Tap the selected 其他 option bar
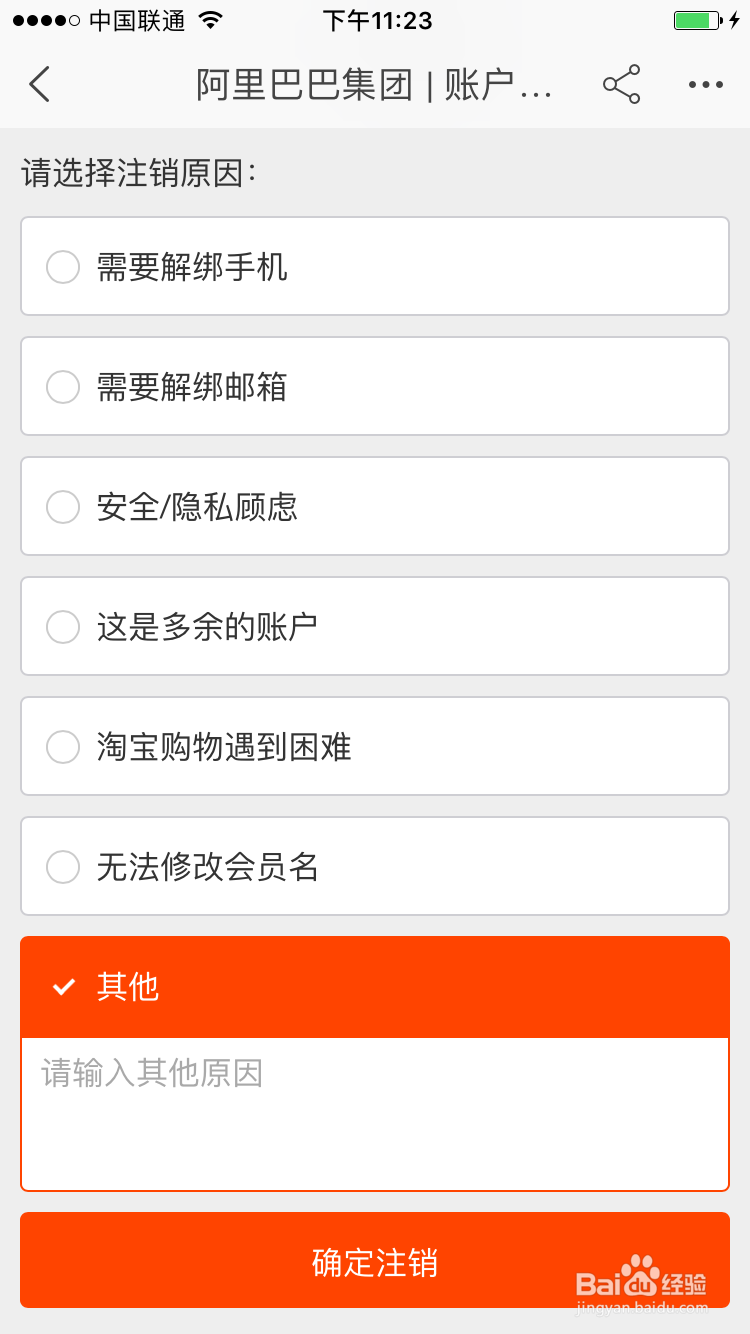Viewport: 750px width, 1334px height. pos(374,987)
